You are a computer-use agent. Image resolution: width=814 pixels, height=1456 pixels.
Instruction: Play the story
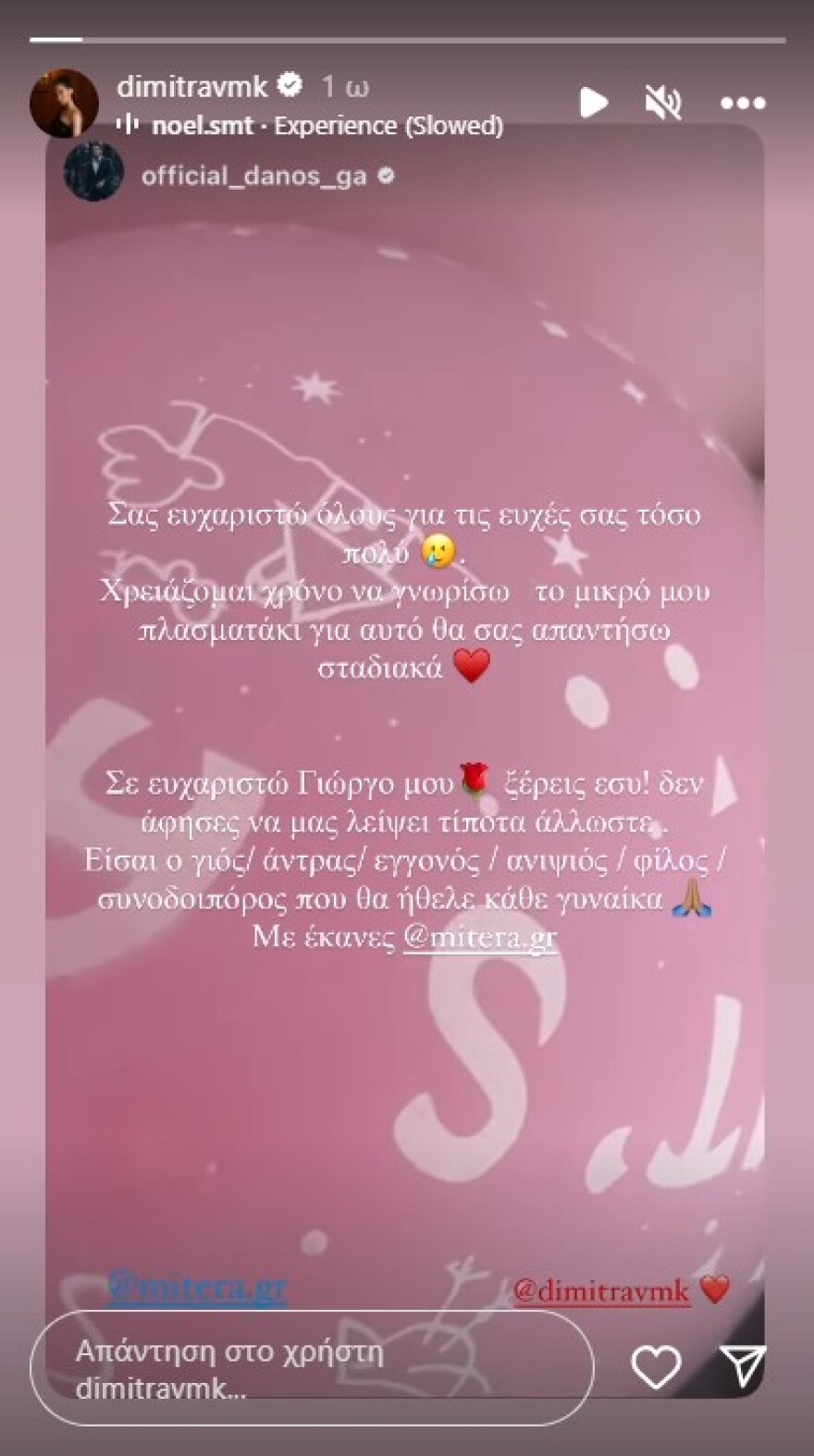click(x=593, y=102)
